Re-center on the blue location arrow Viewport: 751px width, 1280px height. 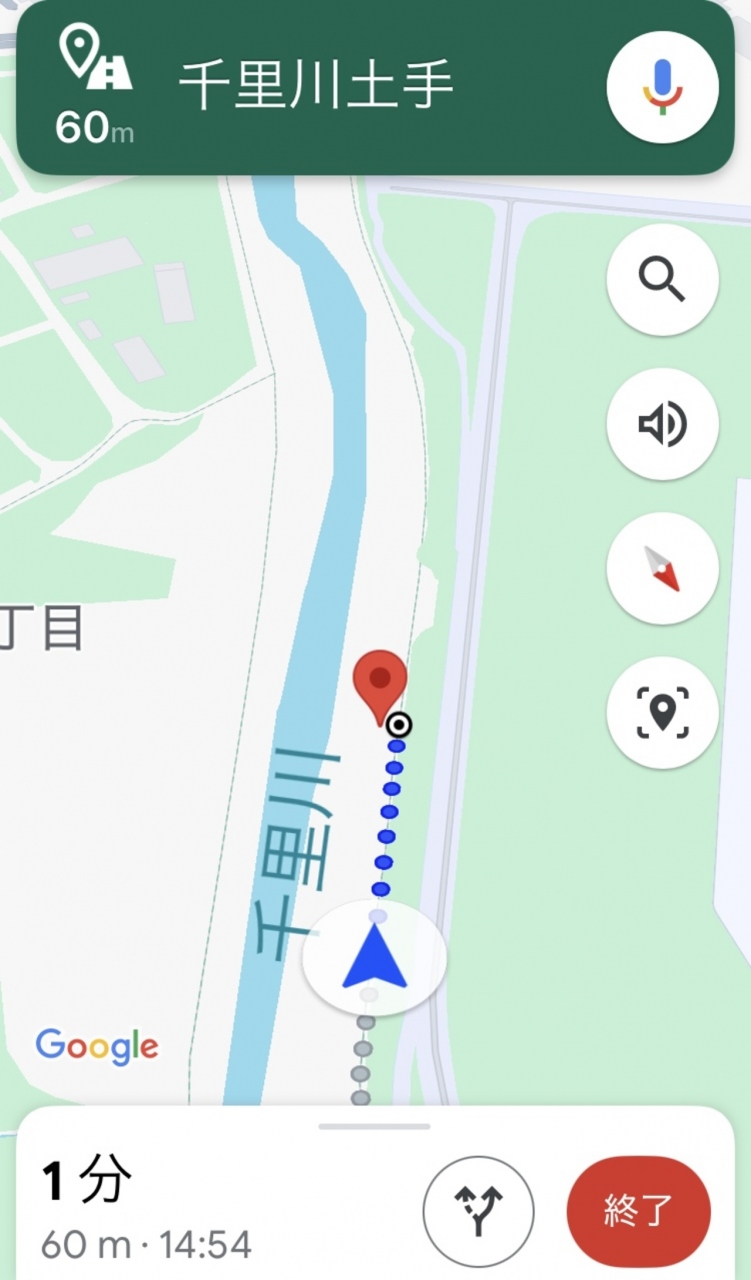pos(374,958)
